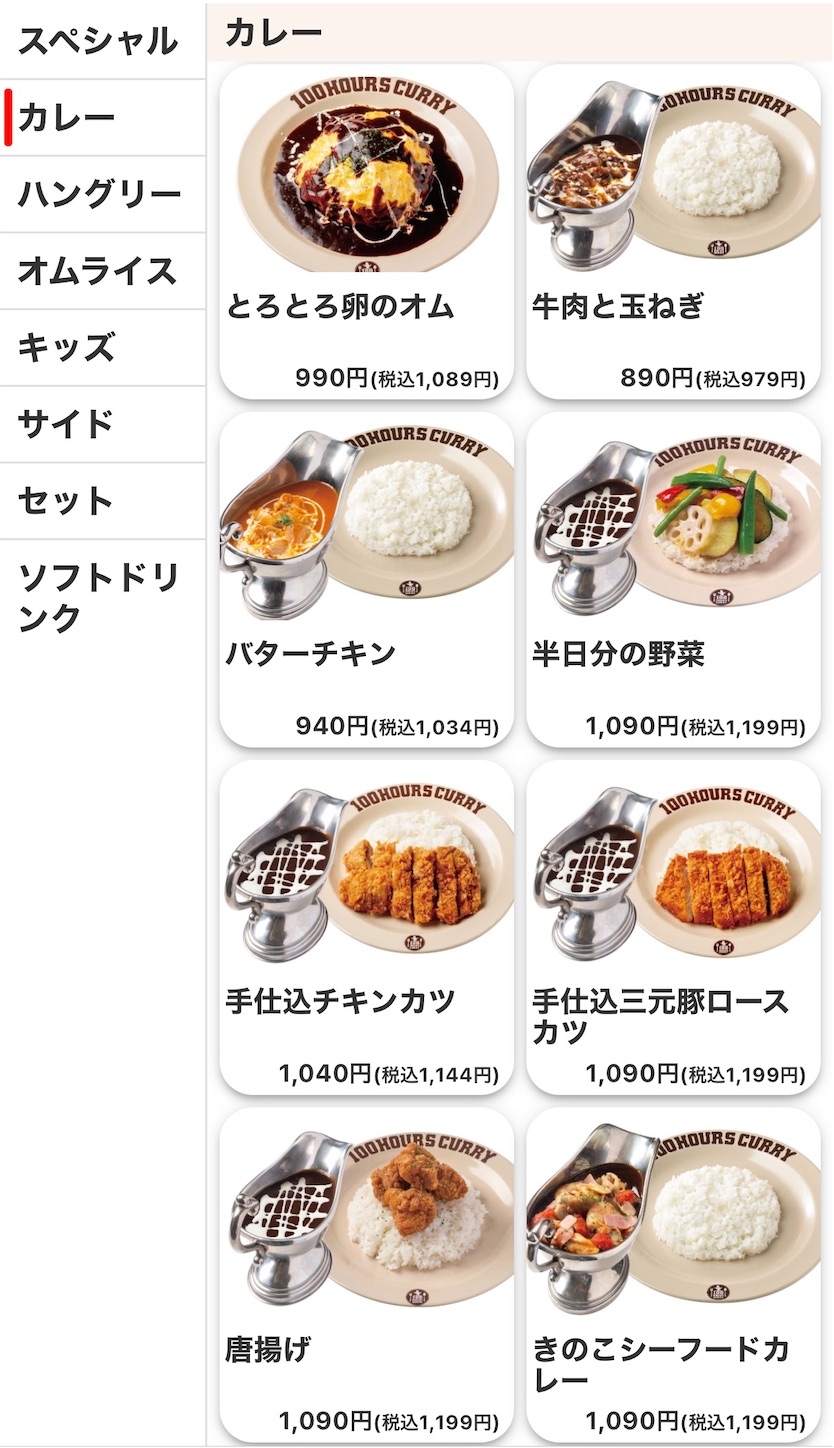Image resolution: width=834 pixels, height=1448 pixels.
Task: Open the 唐揚げ curry card
Action: click(x=367, y=1275)
